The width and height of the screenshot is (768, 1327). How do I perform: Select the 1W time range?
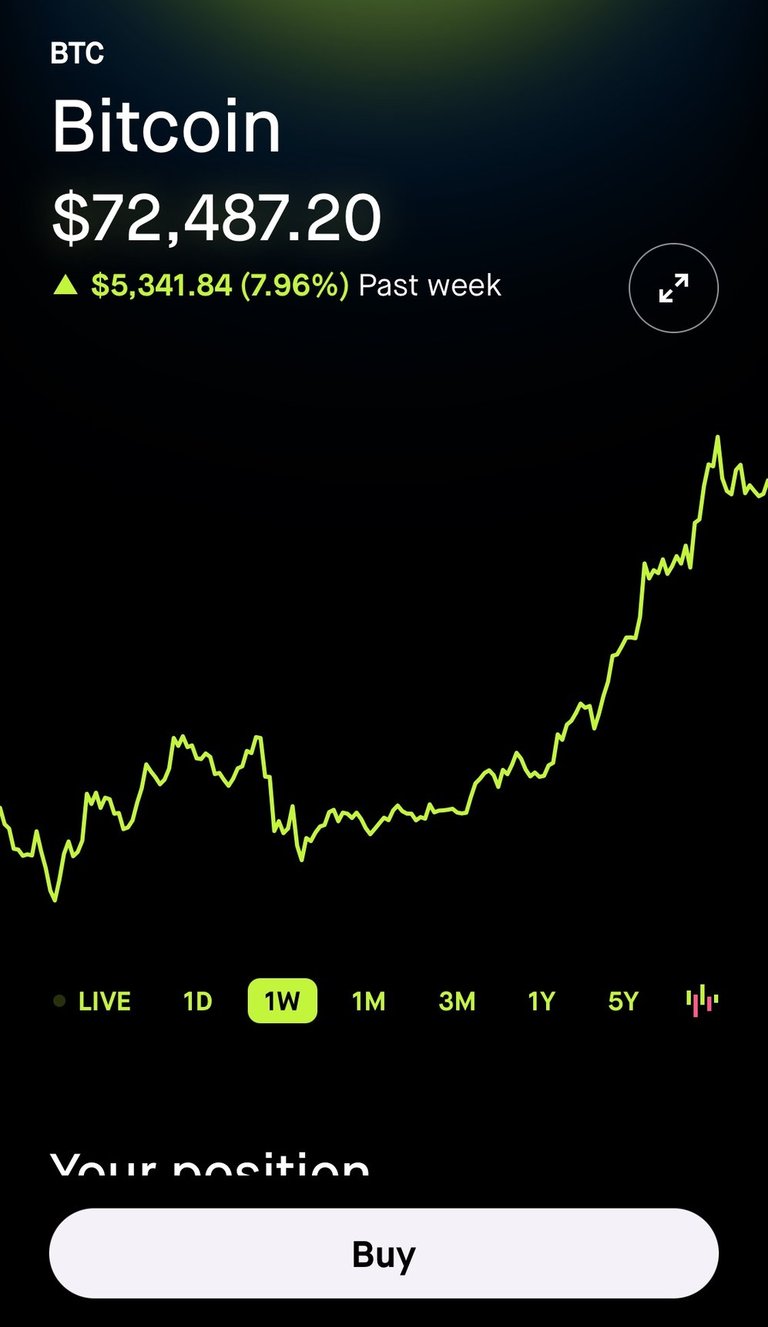click(282, 1001)
